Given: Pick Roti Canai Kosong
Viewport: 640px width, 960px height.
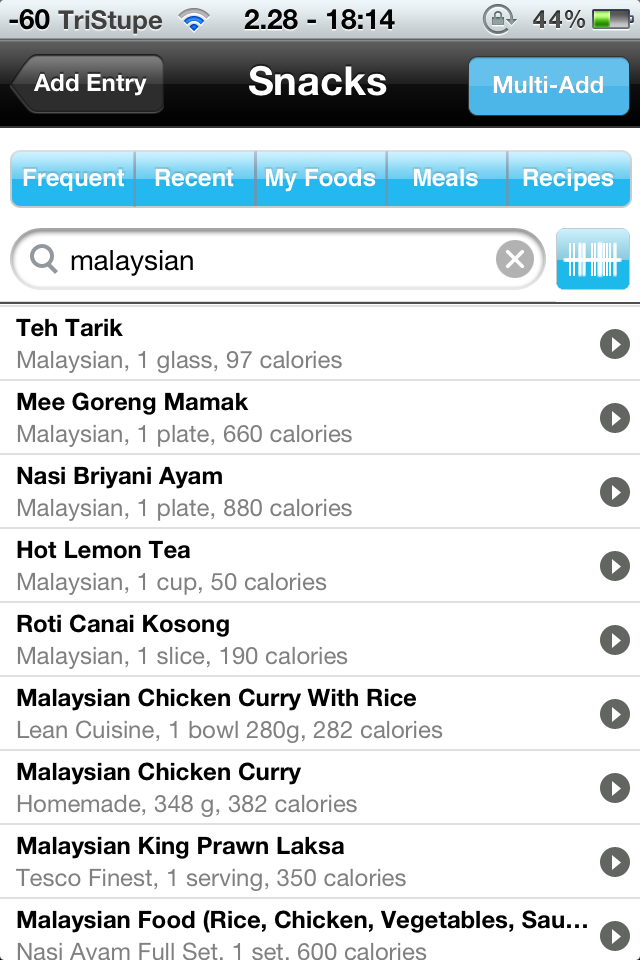Looking at the screenshot, I should click(290, 640).
